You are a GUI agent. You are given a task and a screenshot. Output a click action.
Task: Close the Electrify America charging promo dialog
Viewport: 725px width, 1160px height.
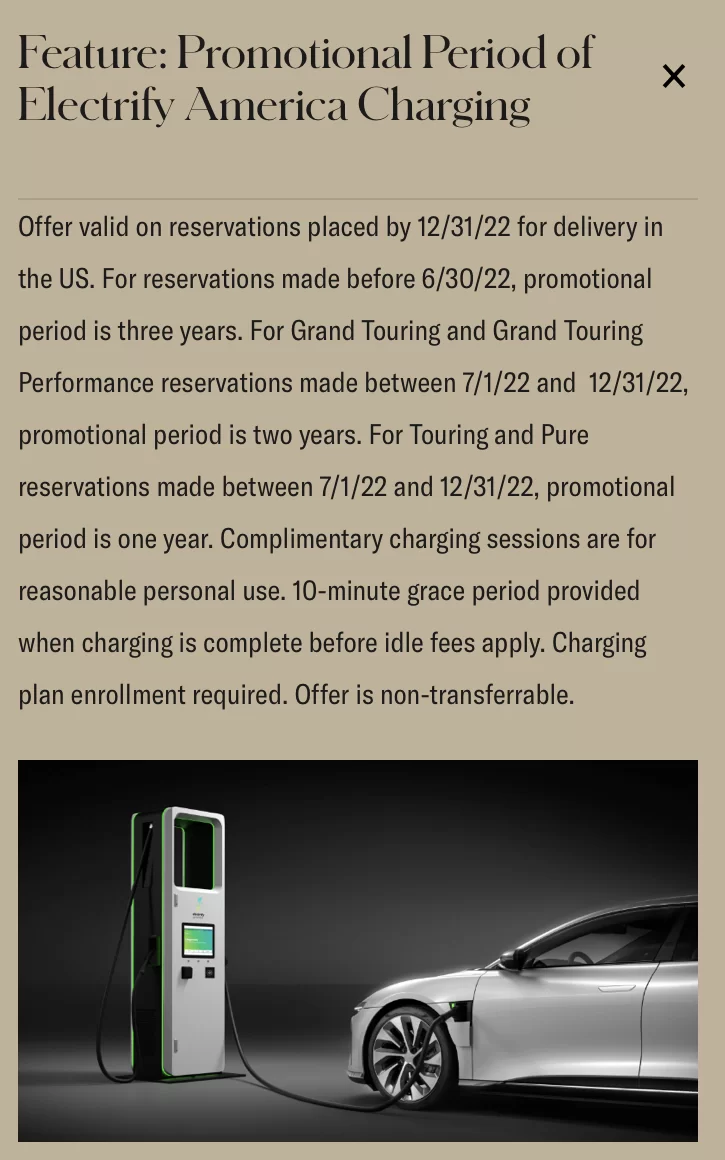[x=673, y=76]
